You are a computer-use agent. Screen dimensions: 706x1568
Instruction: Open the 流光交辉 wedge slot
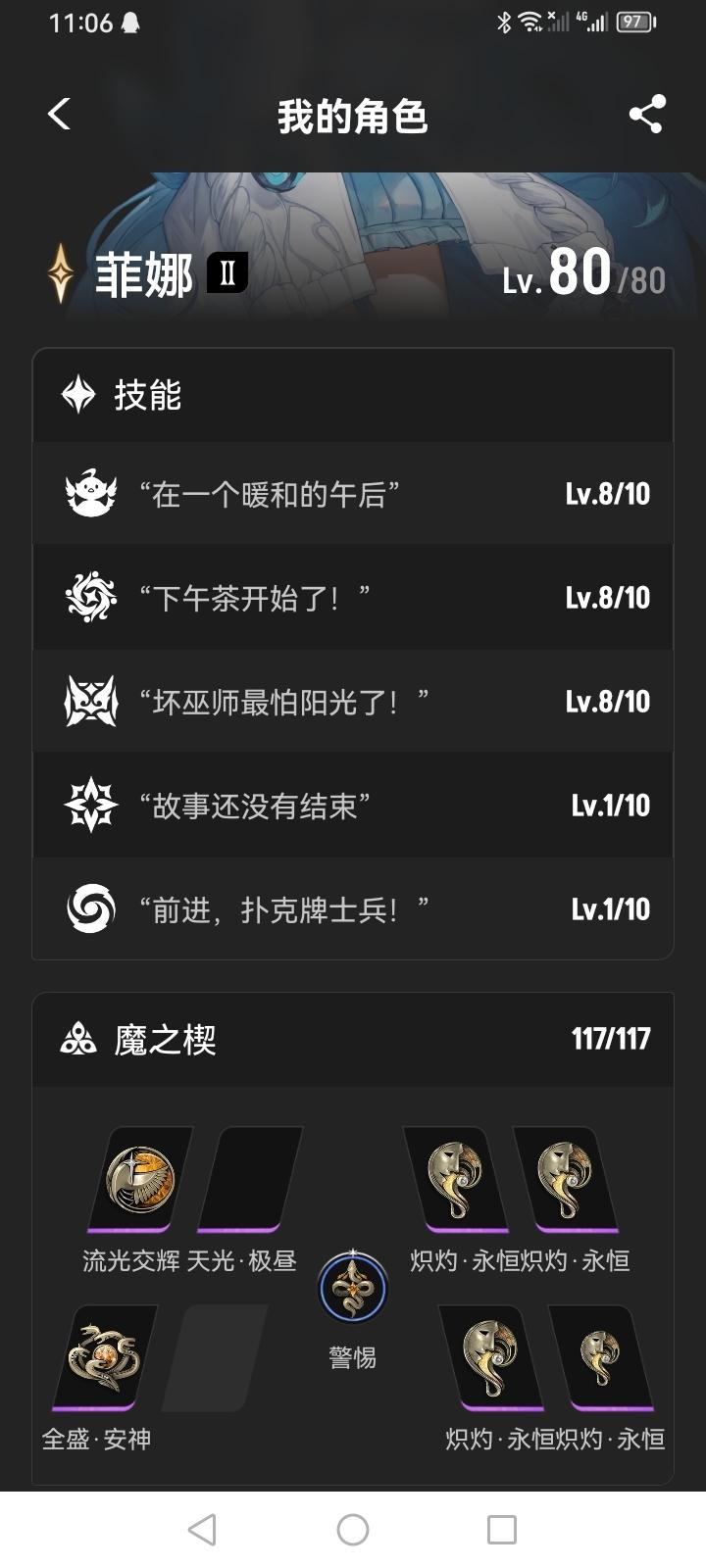point(139,1179)
